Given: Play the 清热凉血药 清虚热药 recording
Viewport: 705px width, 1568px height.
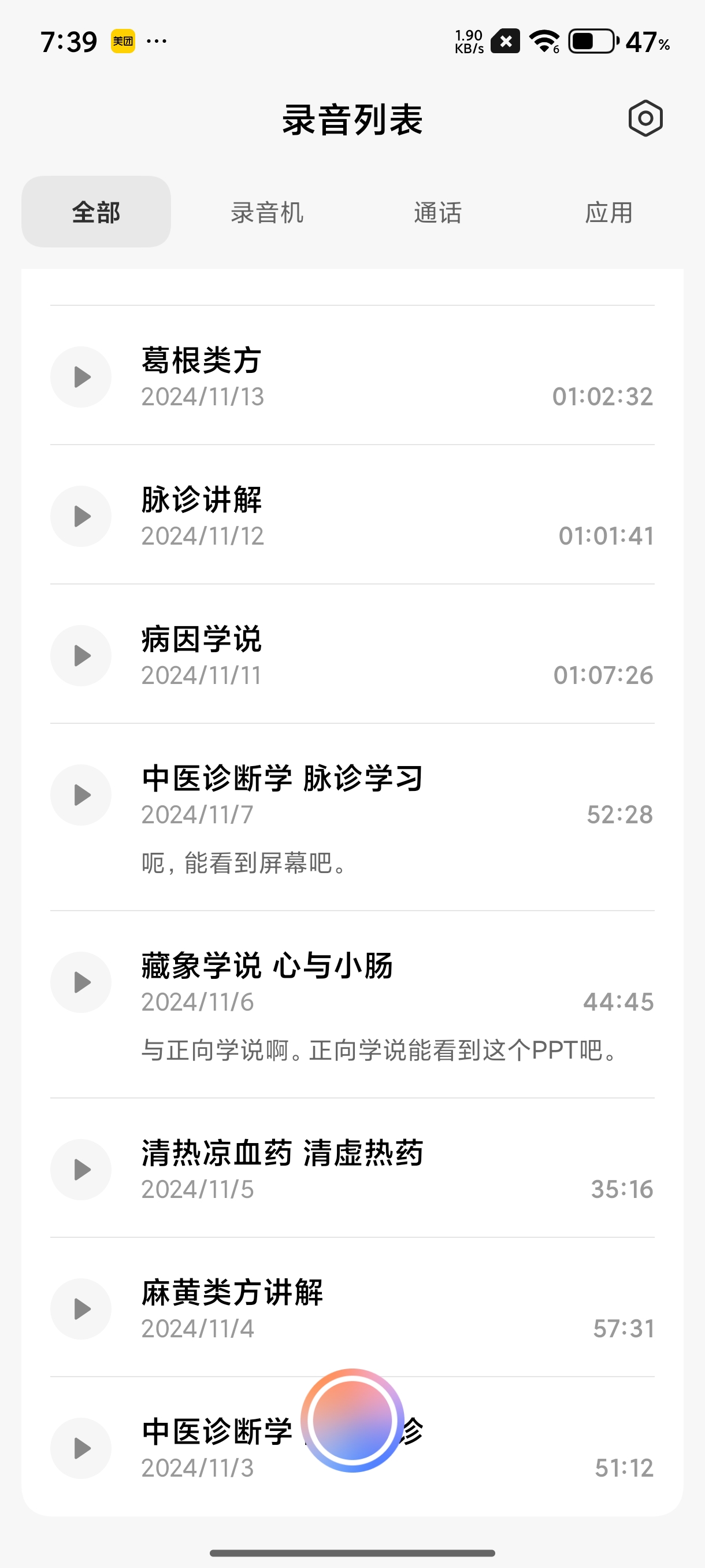Looking at the screenshot, I should coord(81,1169).
